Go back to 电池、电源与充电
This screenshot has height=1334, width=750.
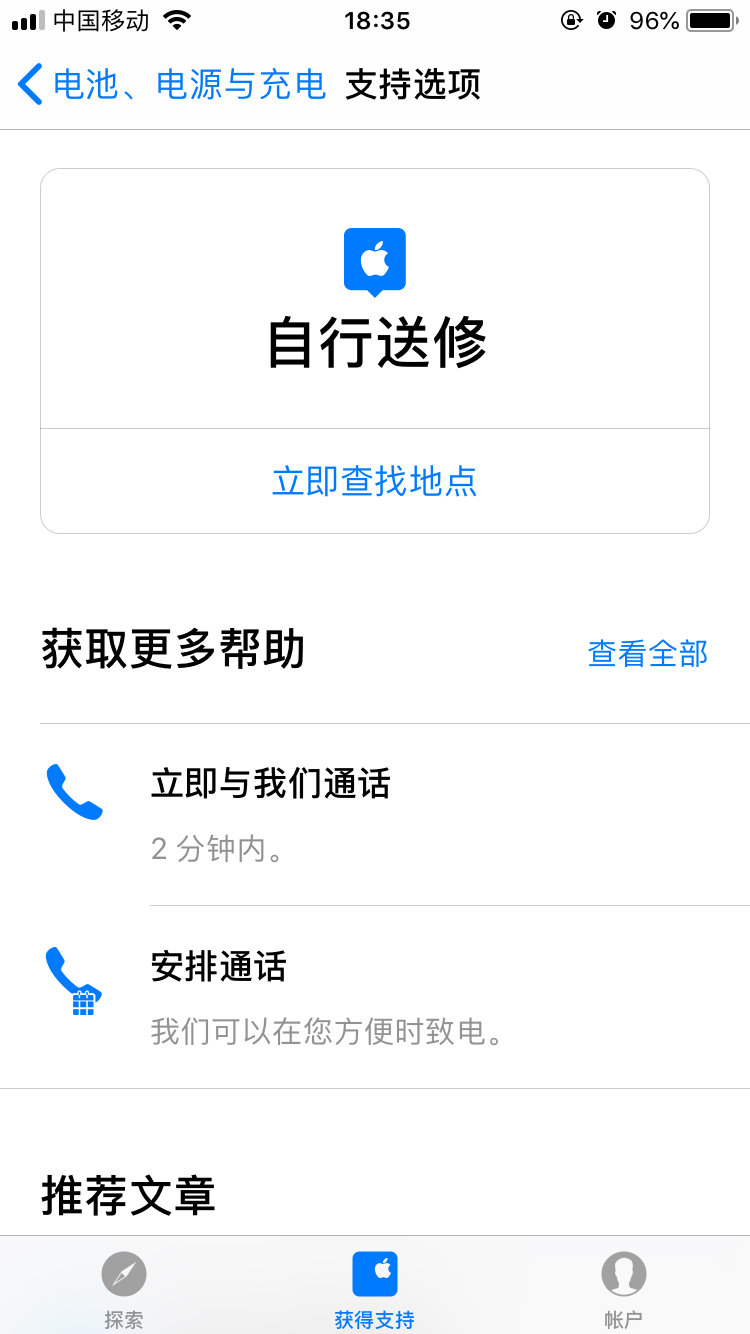(172, 85)
